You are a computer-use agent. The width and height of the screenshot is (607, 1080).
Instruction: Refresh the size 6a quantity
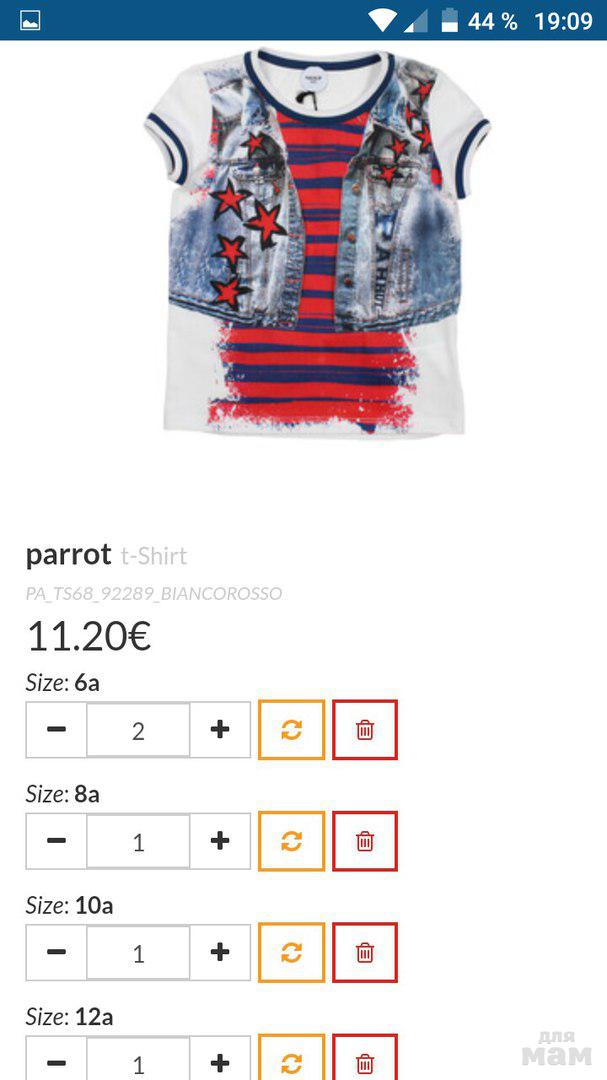(291, 730)
